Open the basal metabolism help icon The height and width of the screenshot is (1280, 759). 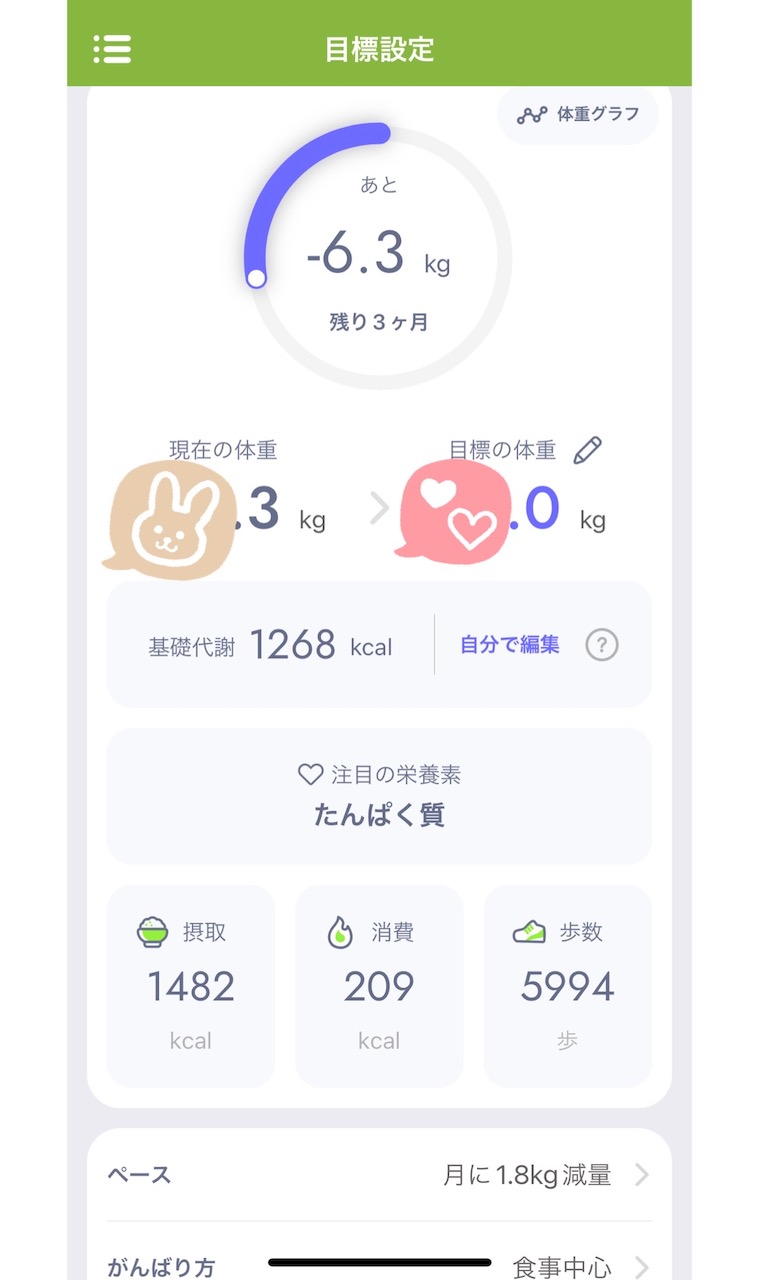[601, 645]
